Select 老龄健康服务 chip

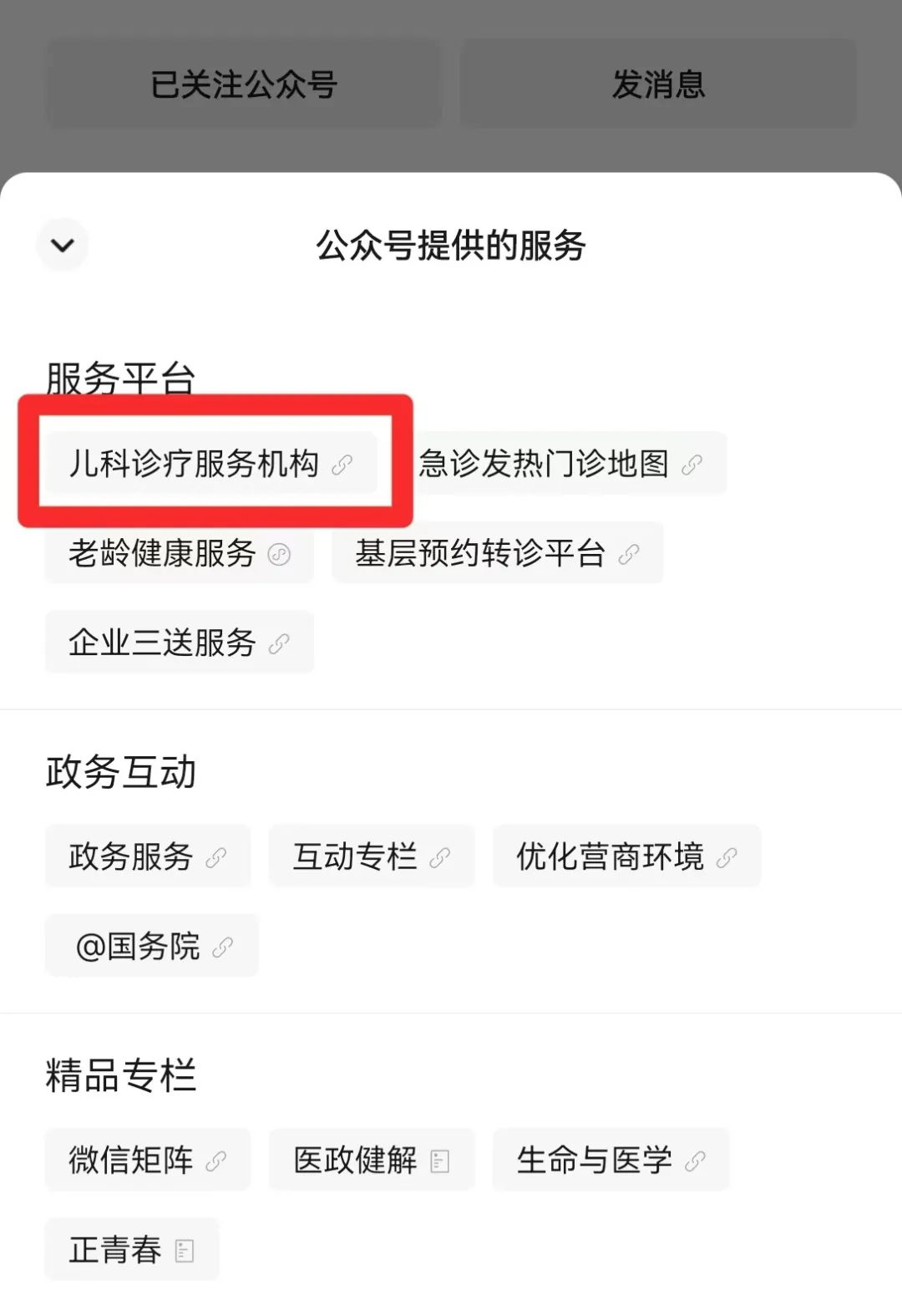pyautogui.click(x=179, y=553)
